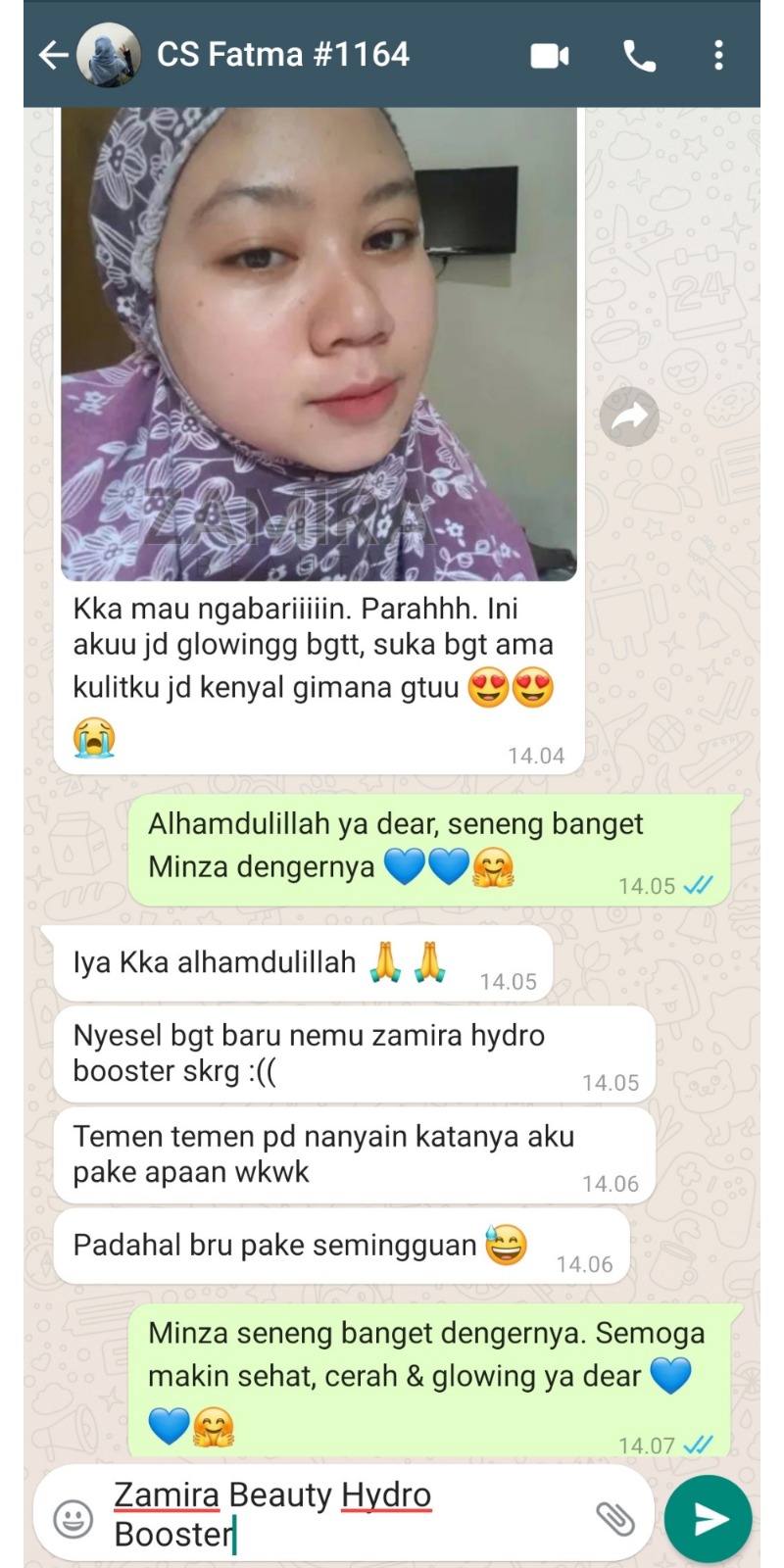784x1568 pixels.
Task: Start a video call with CS Fatma
Action: coord(550,56)
